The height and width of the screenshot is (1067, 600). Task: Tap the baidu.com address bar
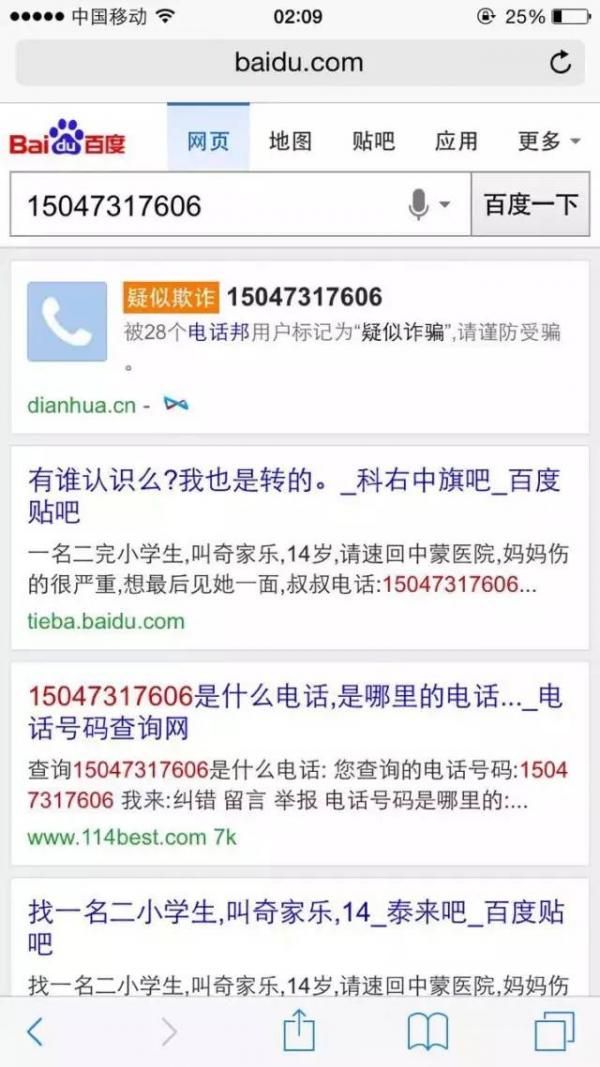(x=298, y=62)
